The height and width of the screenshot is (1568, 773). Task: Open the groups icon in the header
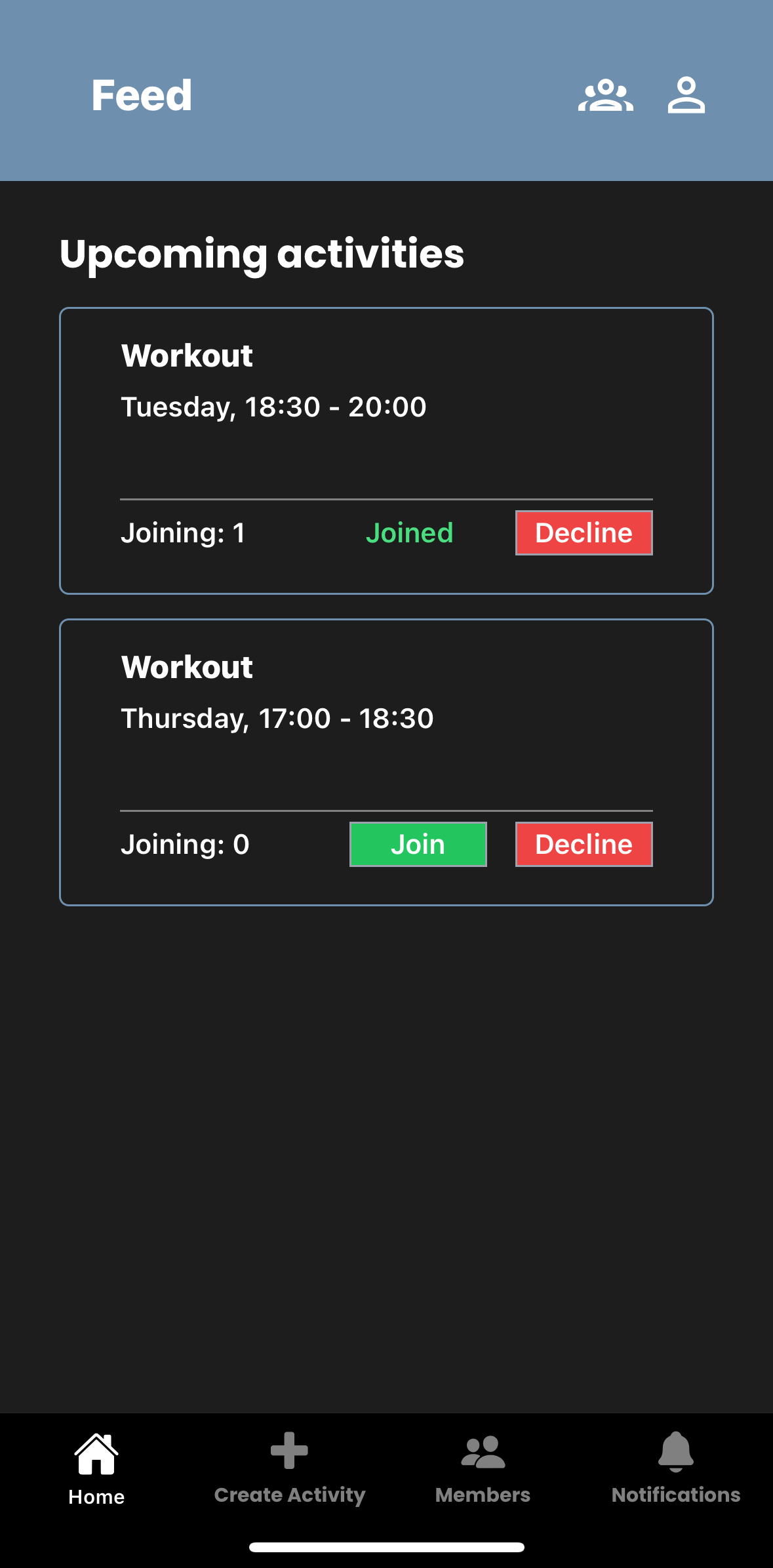point(605,96)
